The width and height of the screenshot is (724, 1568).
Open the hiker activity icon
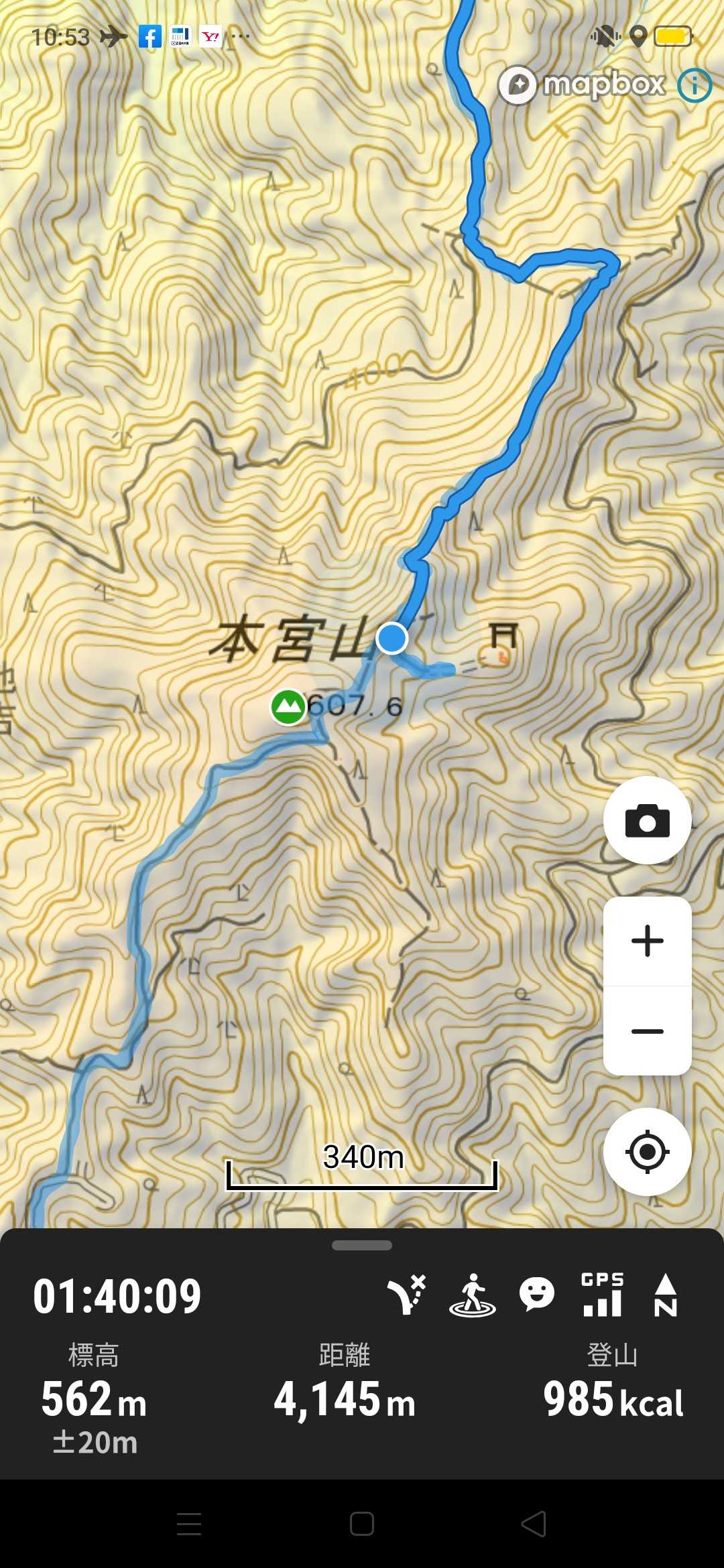(x=473, y=1295)
